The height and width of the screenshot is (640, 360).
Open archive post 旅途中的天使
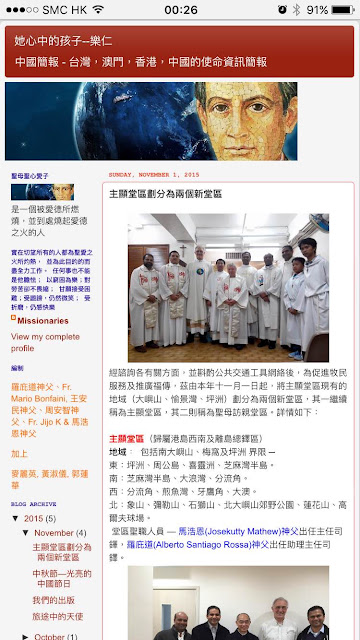pos(58,616)
